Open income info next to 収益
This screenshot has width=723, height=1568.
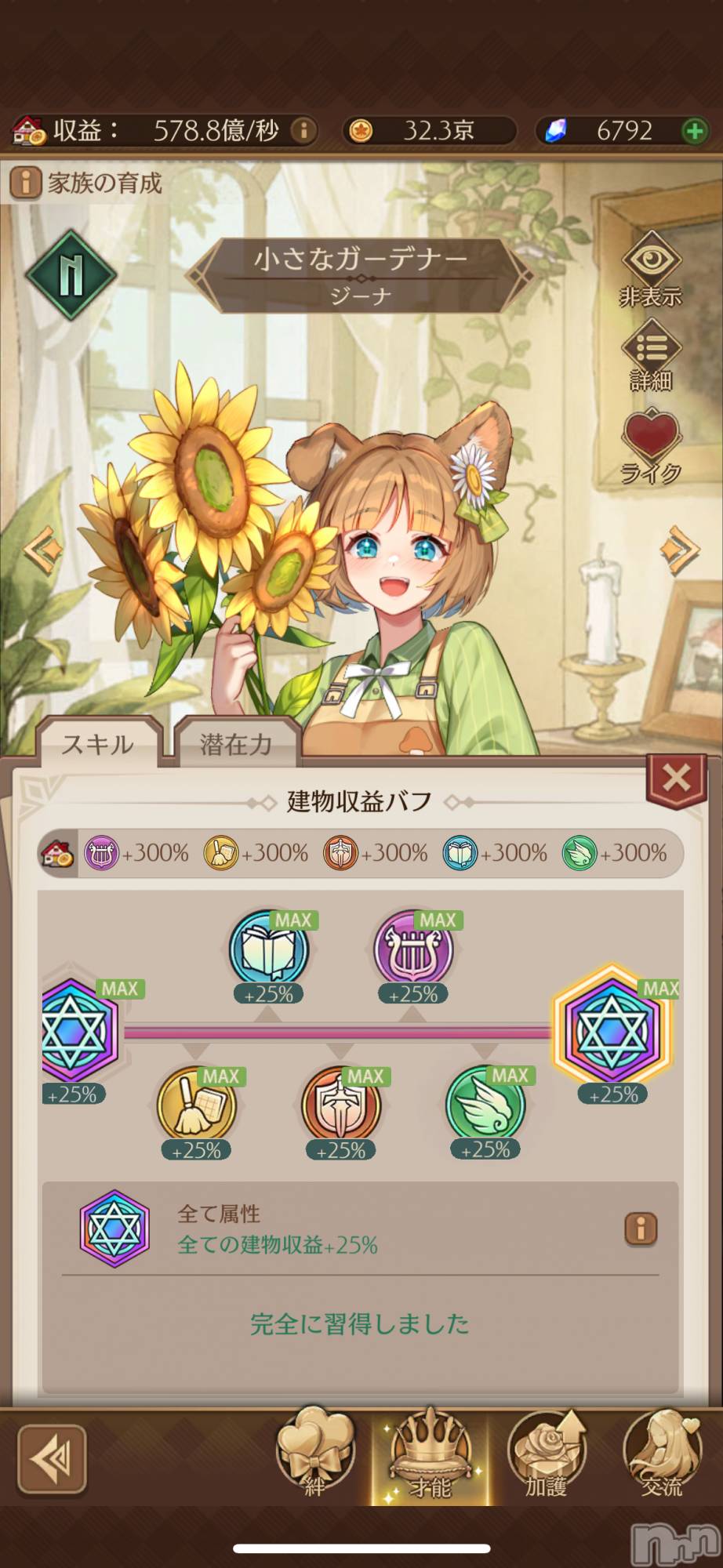[303, 130]
